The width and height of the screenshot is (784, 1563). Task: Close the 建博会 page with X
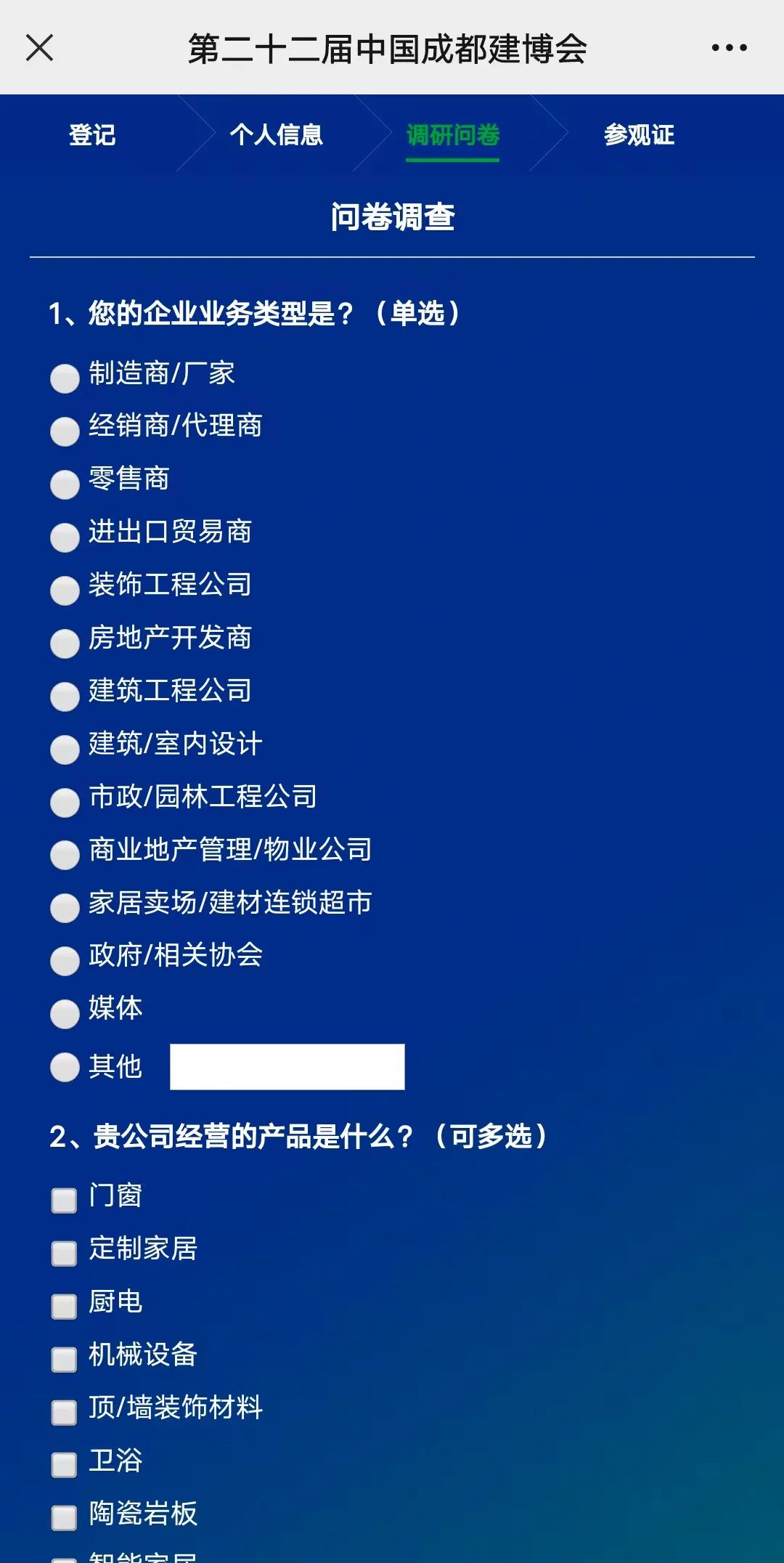click(40, 48)
